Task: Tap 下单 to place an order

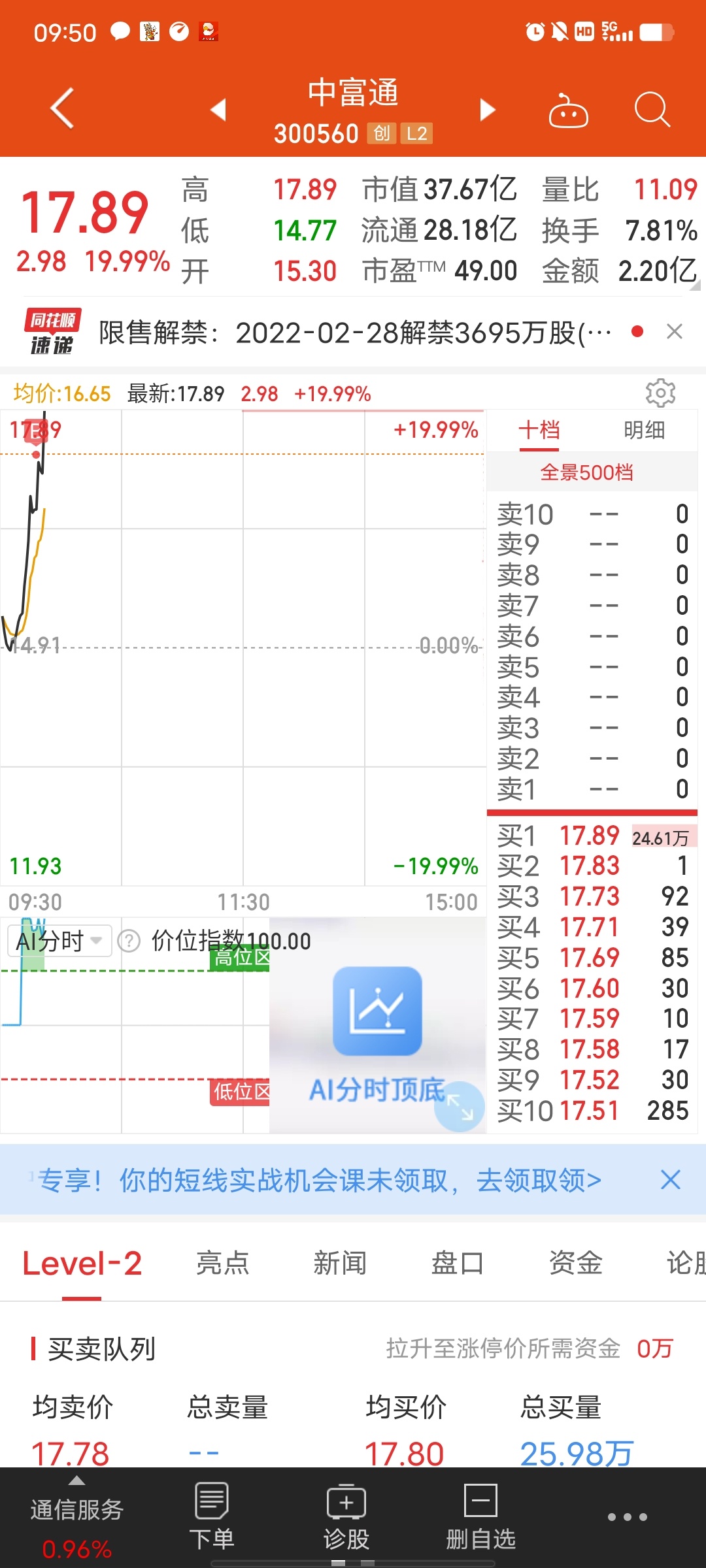Action: coord(211,1517)
